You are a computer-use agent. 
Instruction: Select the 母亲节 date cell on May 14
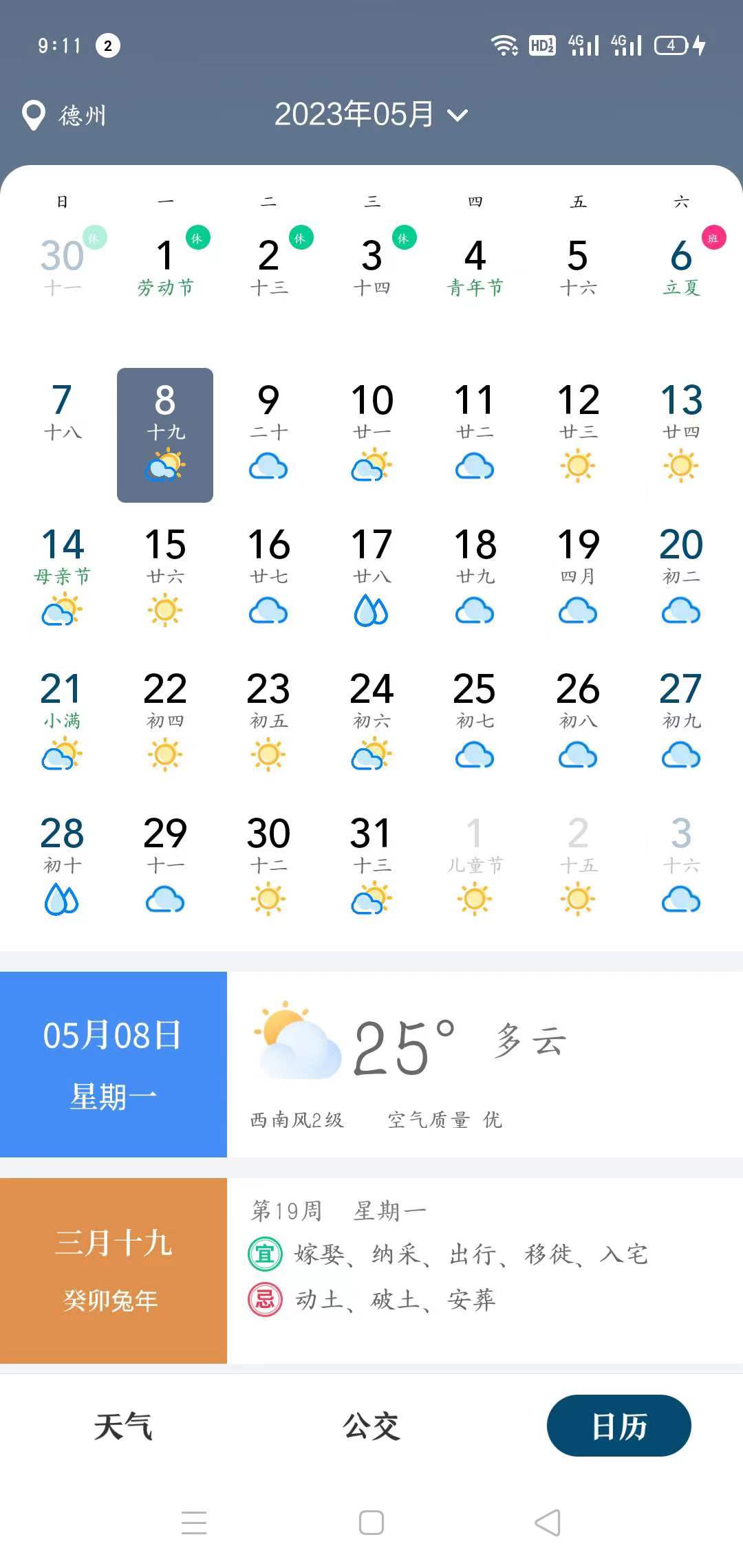click(x=63, y=576)
